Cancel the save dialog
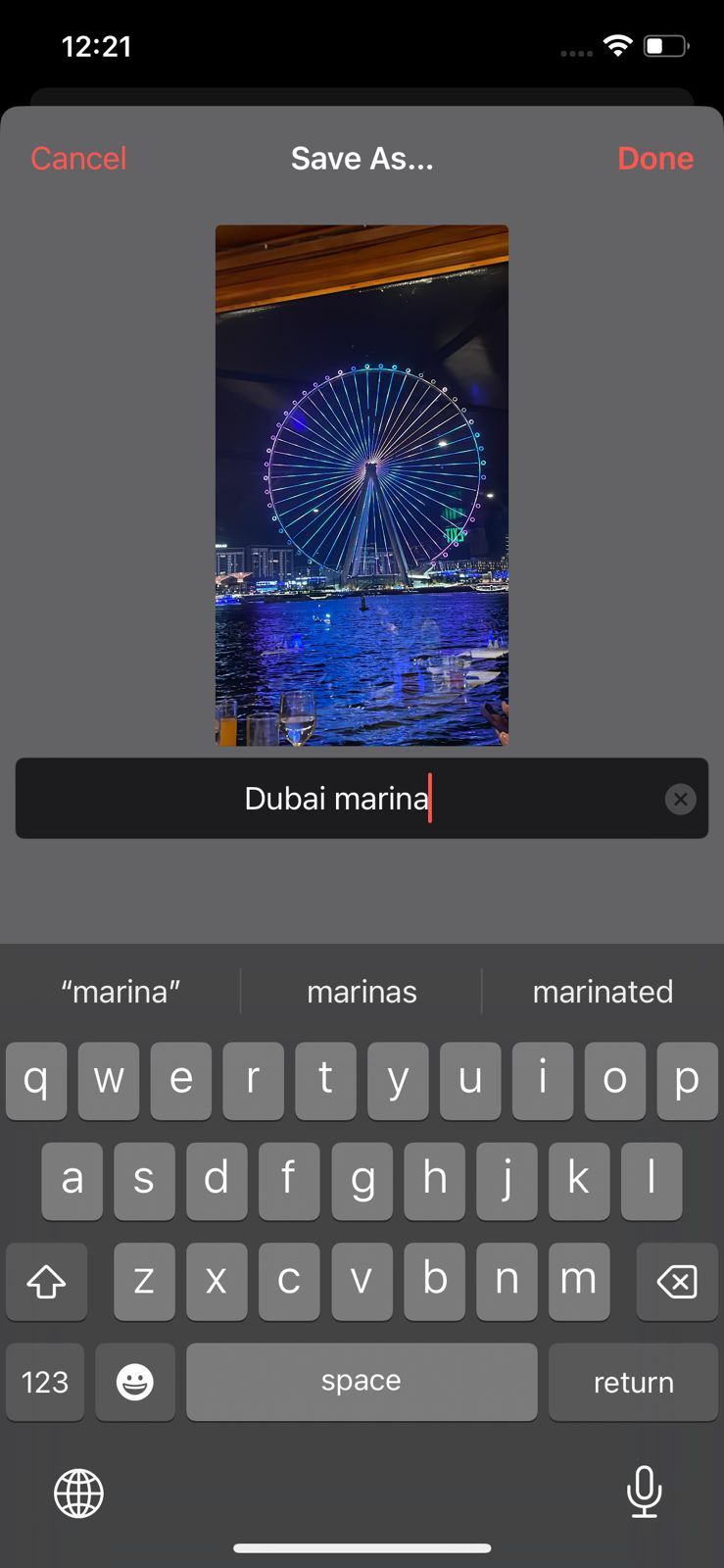 pyautogui.click(x=78, y=158)
